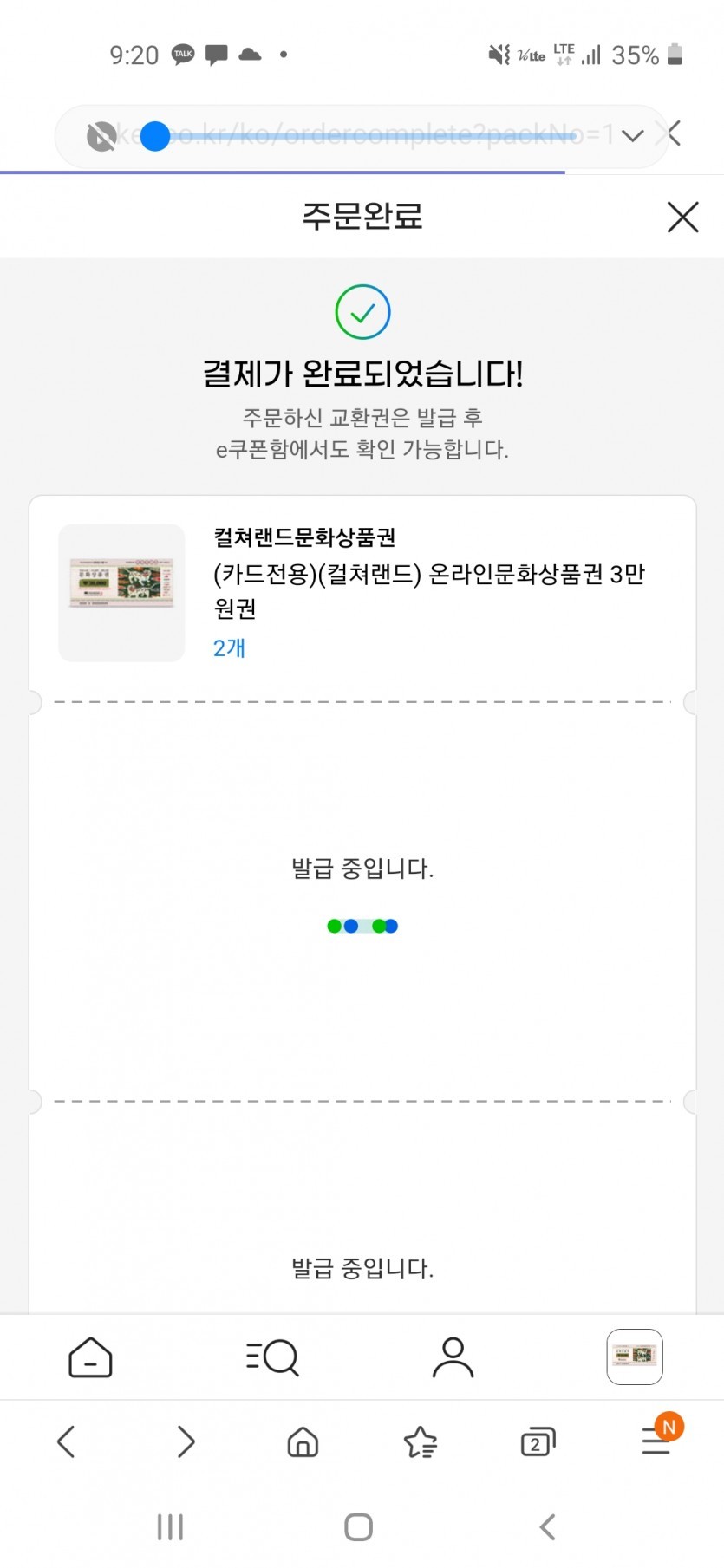The width and height of the screenshot is (724, 1568).
Task: Go forward in browser toolbar
Action: pyautogui.click(x=186, y=1441)
